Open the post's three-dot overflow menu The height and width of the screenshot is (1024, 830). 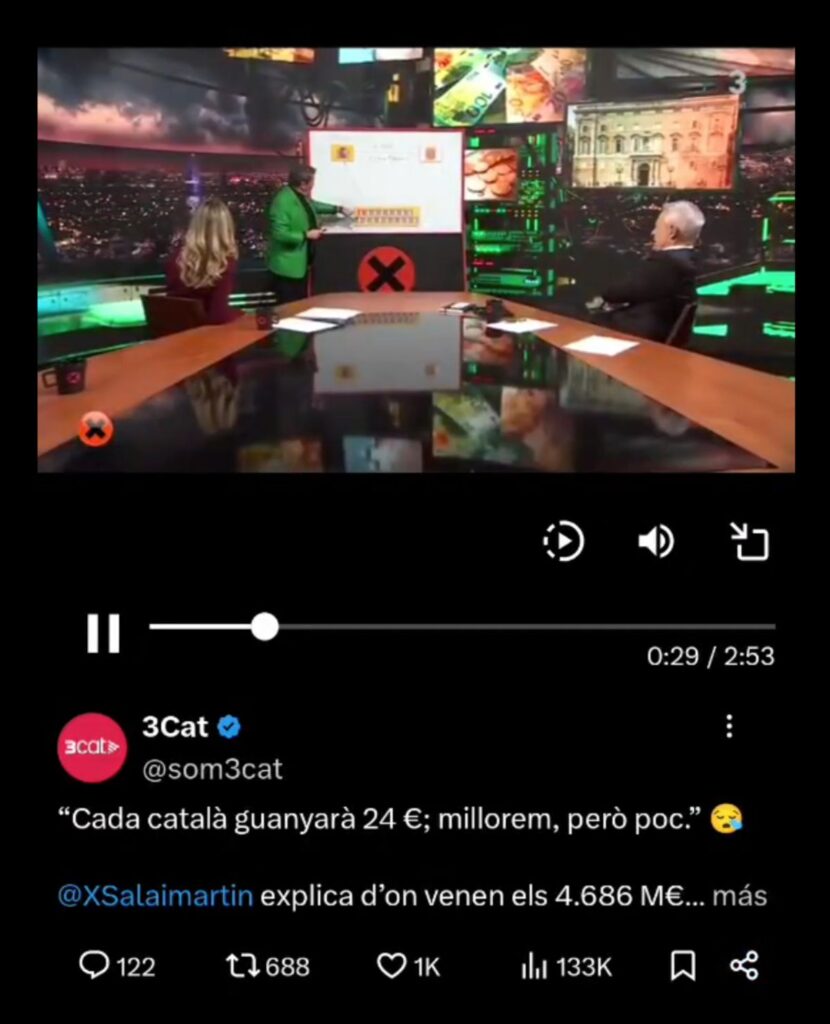[729, 726]
